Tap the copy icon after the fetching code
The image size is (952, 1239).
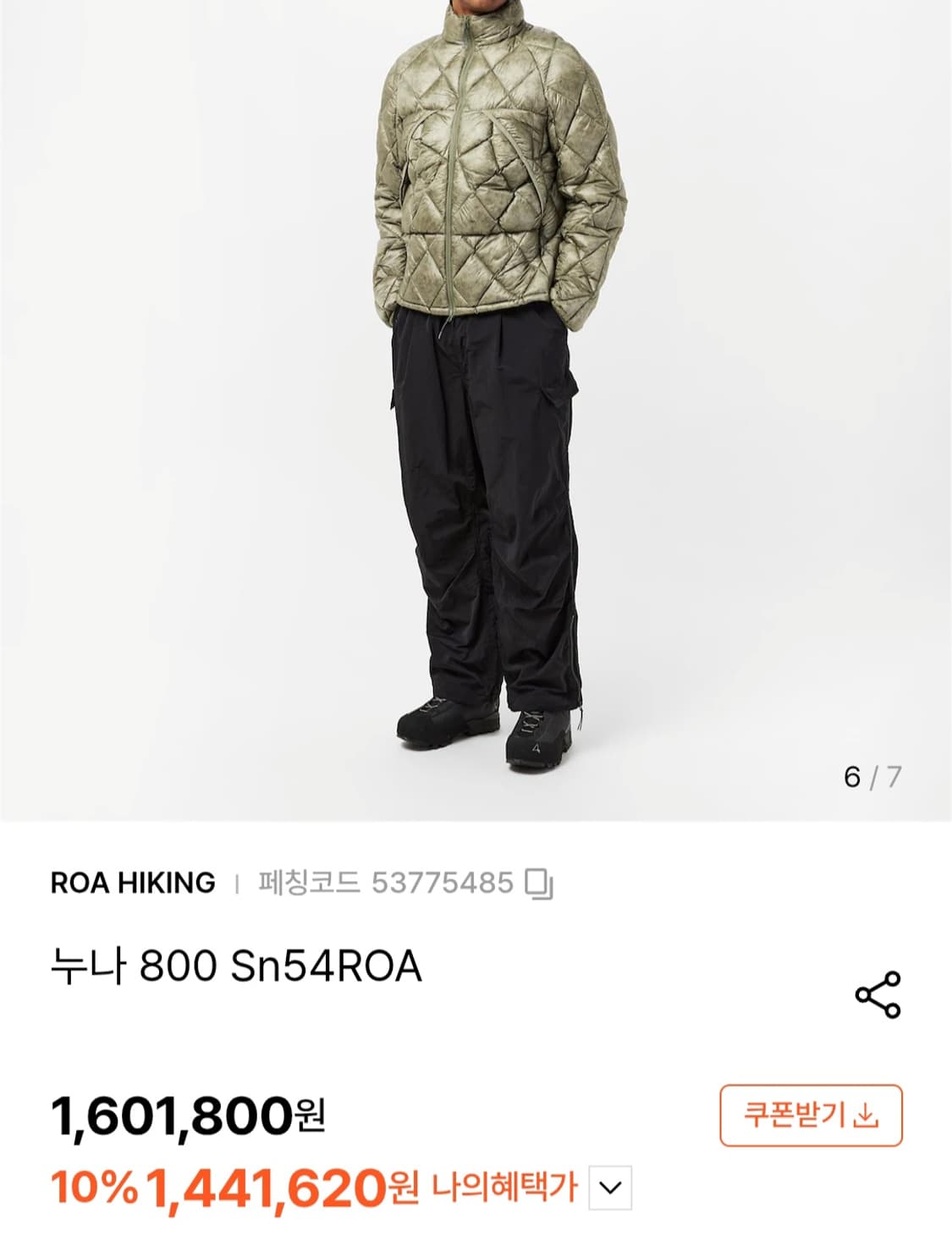(538, 882)
